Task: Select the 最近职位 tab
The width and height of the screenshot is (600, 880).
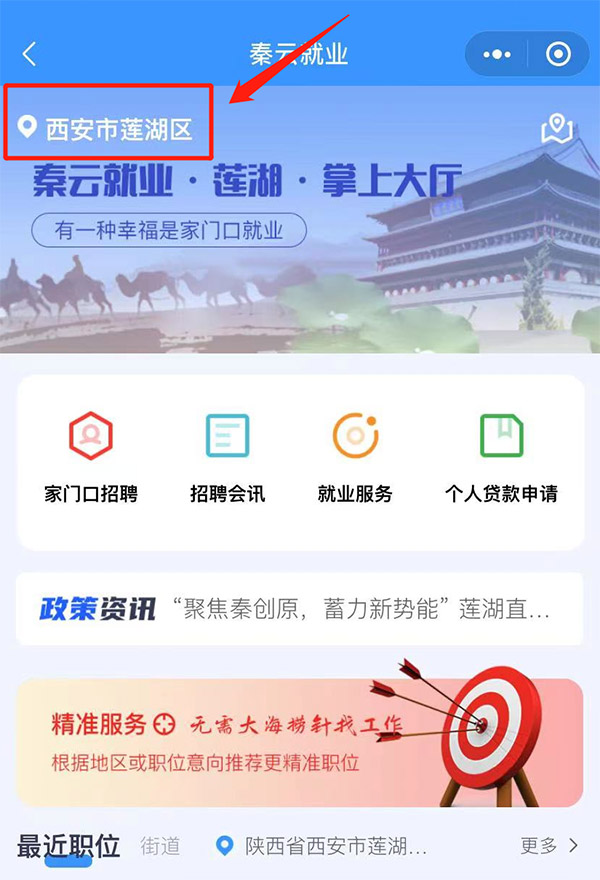Action: 68,845
